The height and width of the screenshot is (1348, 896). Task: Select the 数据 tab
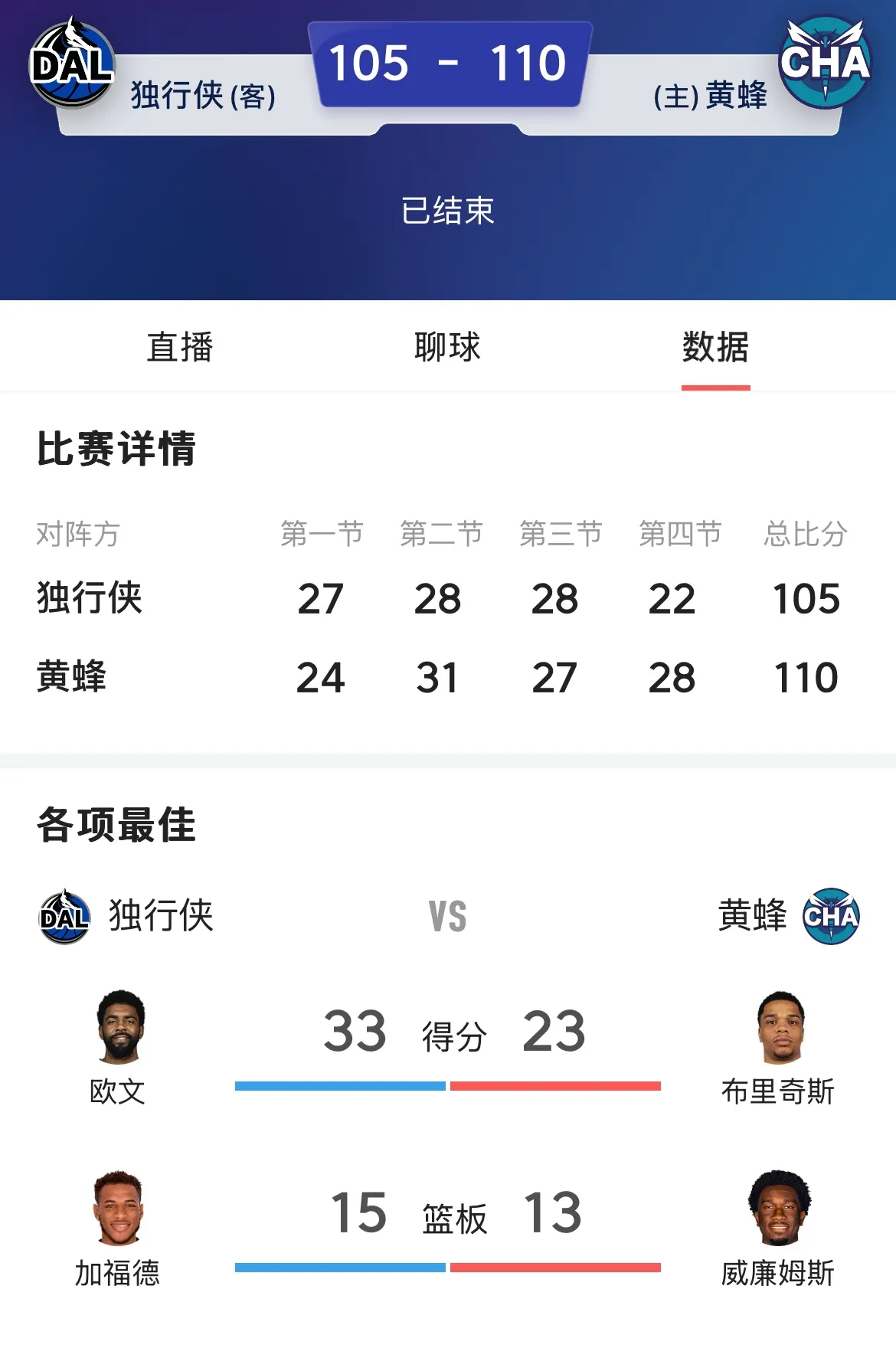[x=715, y=347]
